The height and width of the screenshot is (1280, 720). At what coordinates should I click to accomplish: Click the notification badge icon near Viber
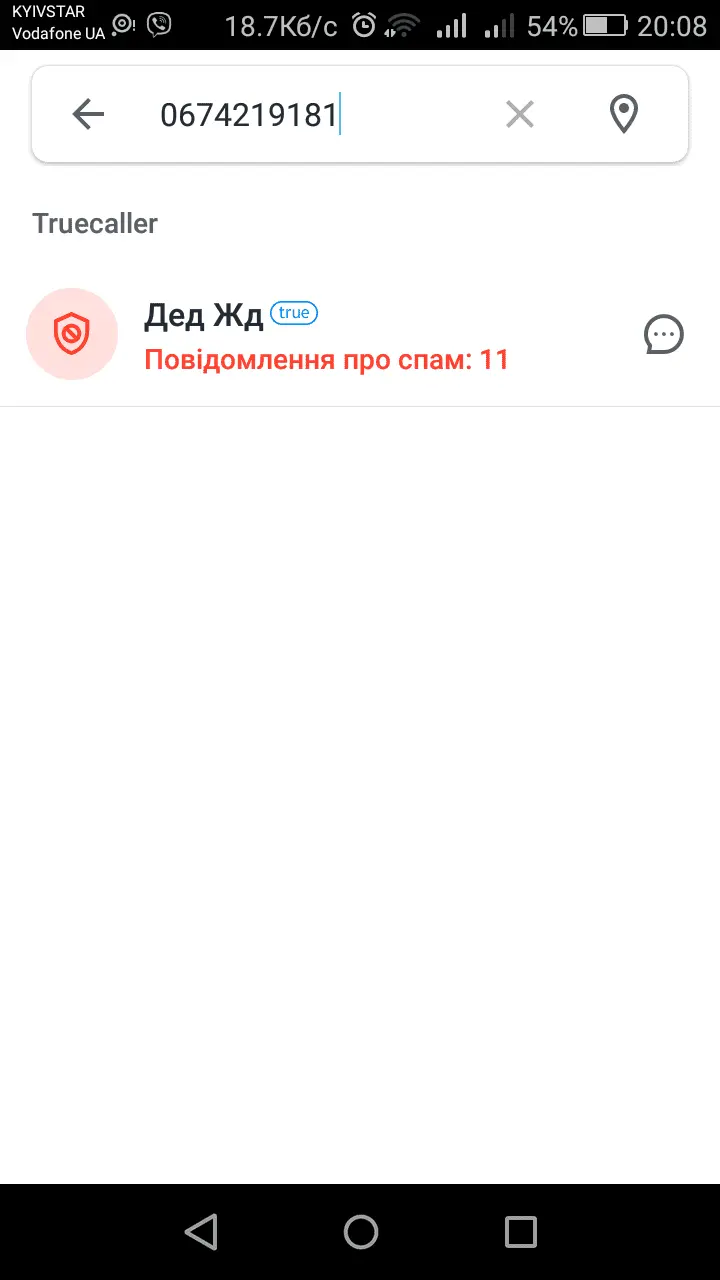[120, 26]
